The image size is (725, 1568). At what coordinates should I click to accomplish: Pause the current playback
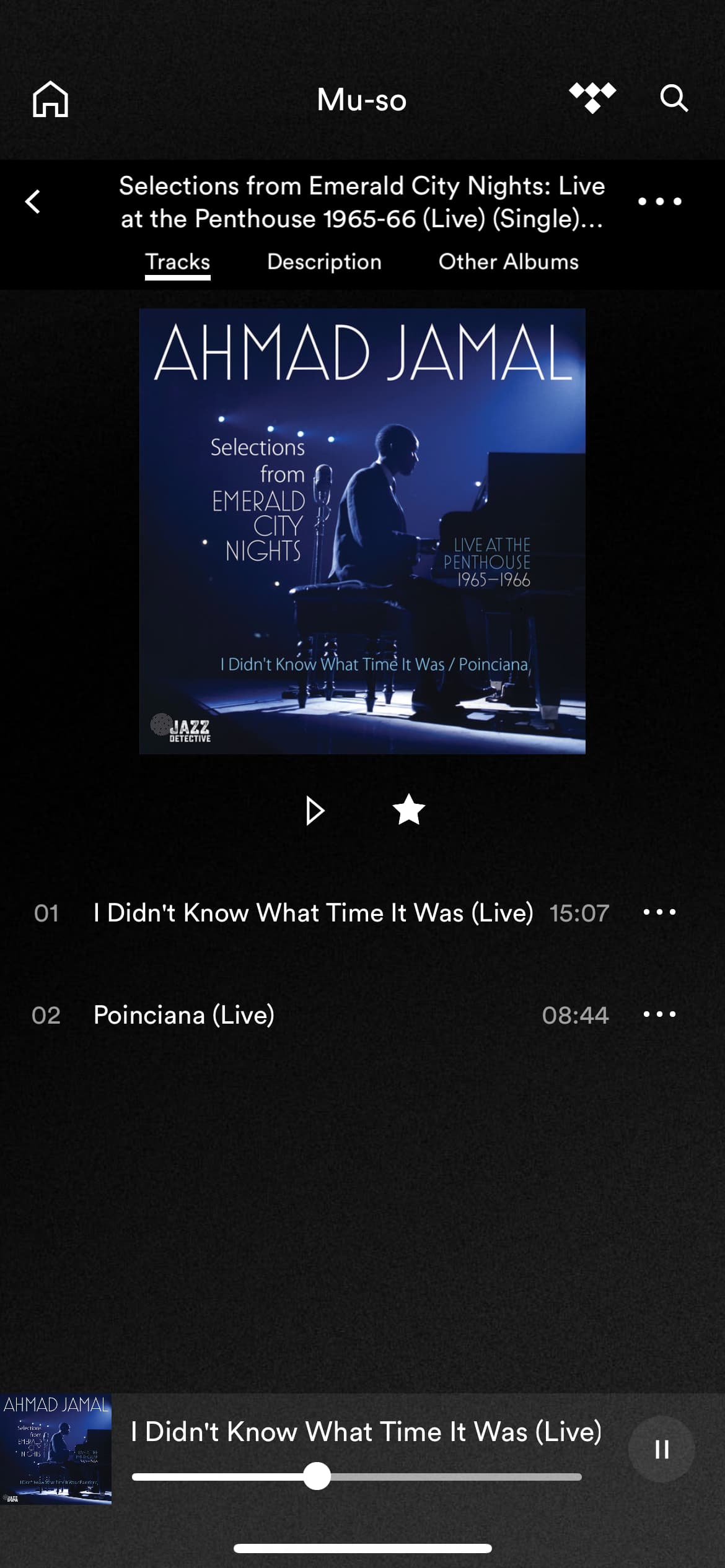tap(661, 1450)
